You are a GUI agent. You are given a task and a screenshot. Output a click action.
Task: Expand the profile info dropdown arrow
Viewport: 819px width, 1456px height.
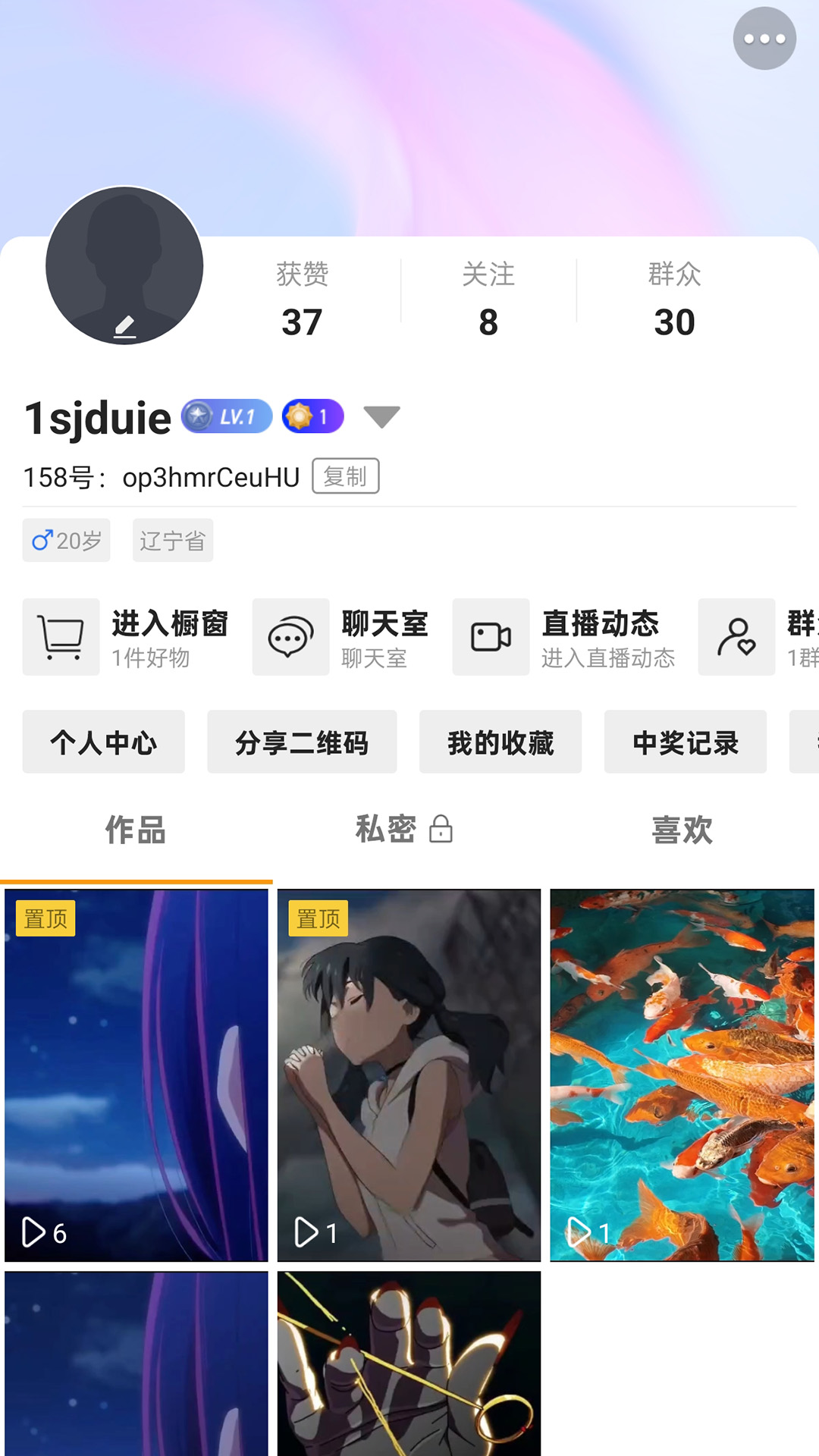point(381,416)
